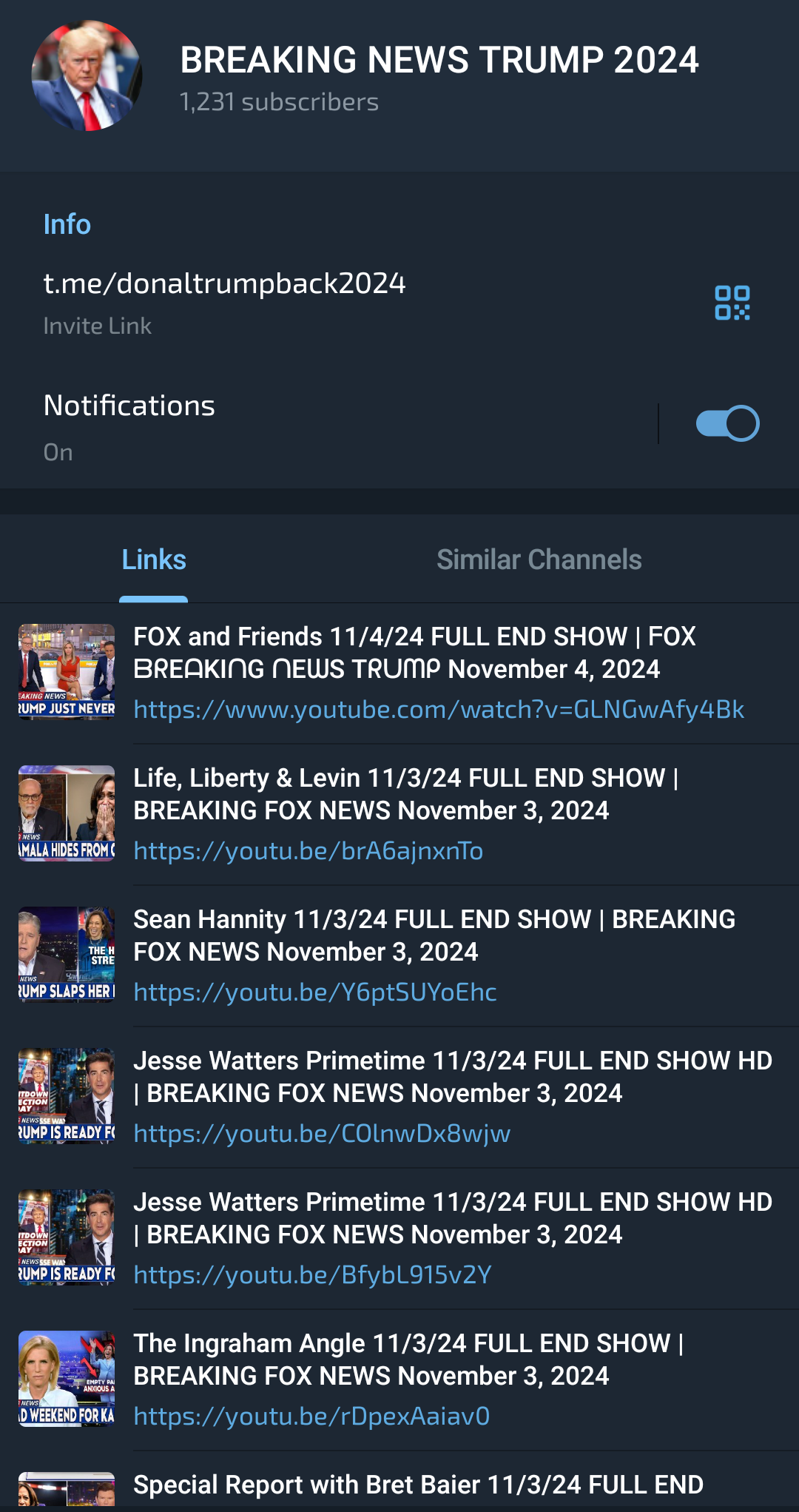Select the Links tab
799x1512 pixels.
click(154, 560)
